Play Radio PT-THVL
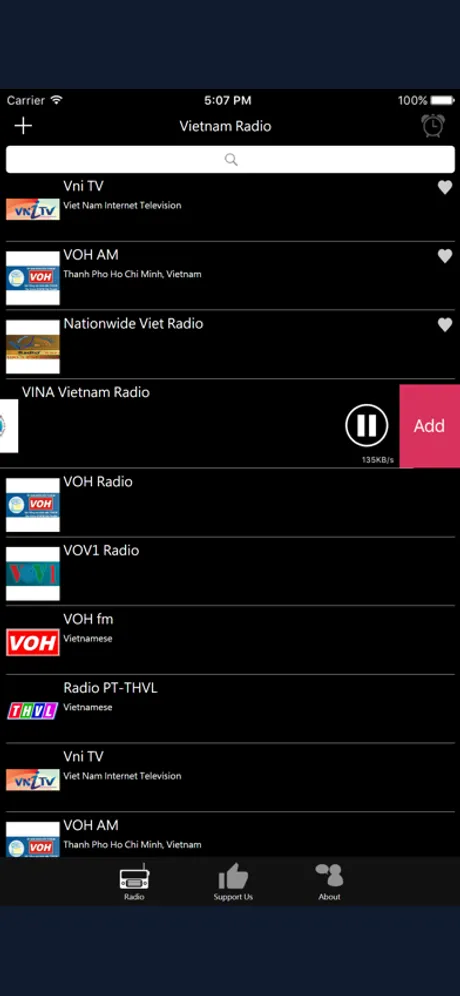Image resolution: width=460 pixels, height=996 pixels. pos(230,709)
